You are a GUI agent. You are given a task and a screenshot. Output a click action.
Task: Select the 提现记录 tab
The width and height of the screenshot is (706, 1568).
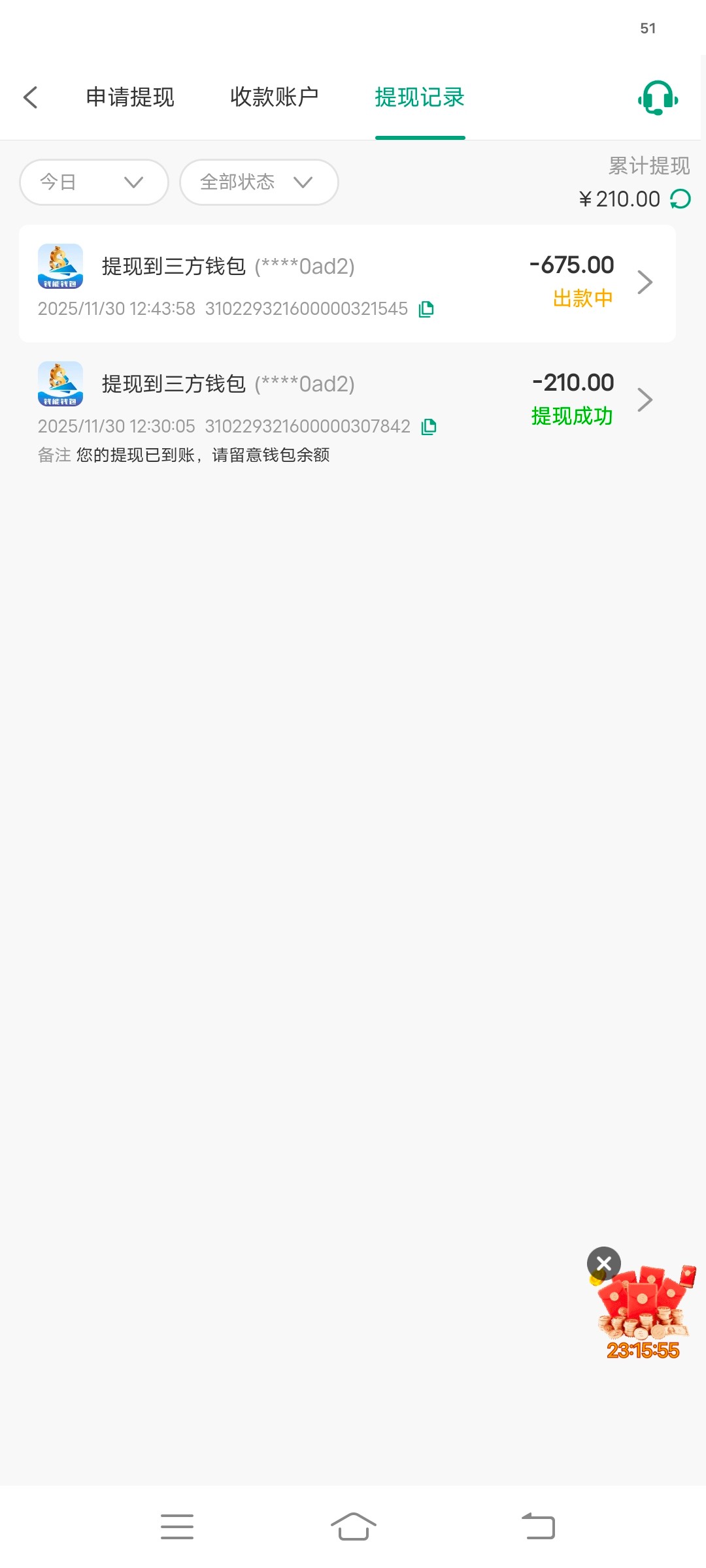(x=420, y=97)
